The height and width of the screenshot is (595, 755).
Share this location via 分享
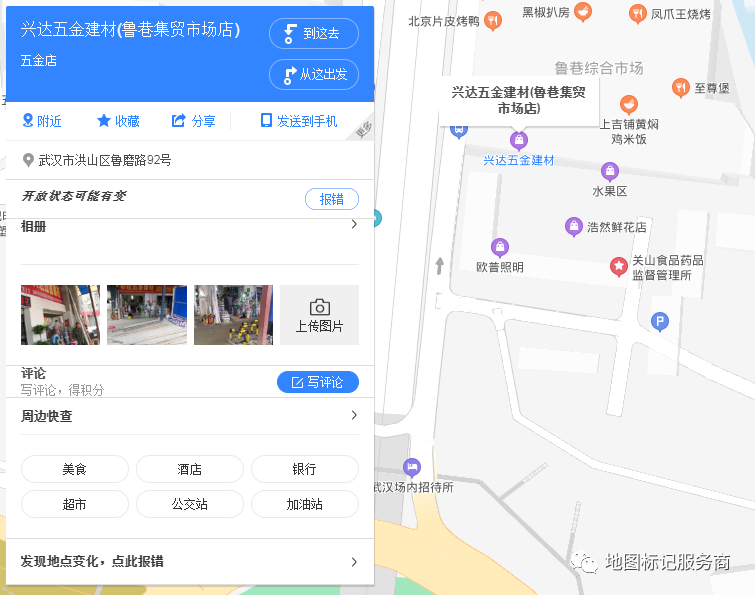194,121
